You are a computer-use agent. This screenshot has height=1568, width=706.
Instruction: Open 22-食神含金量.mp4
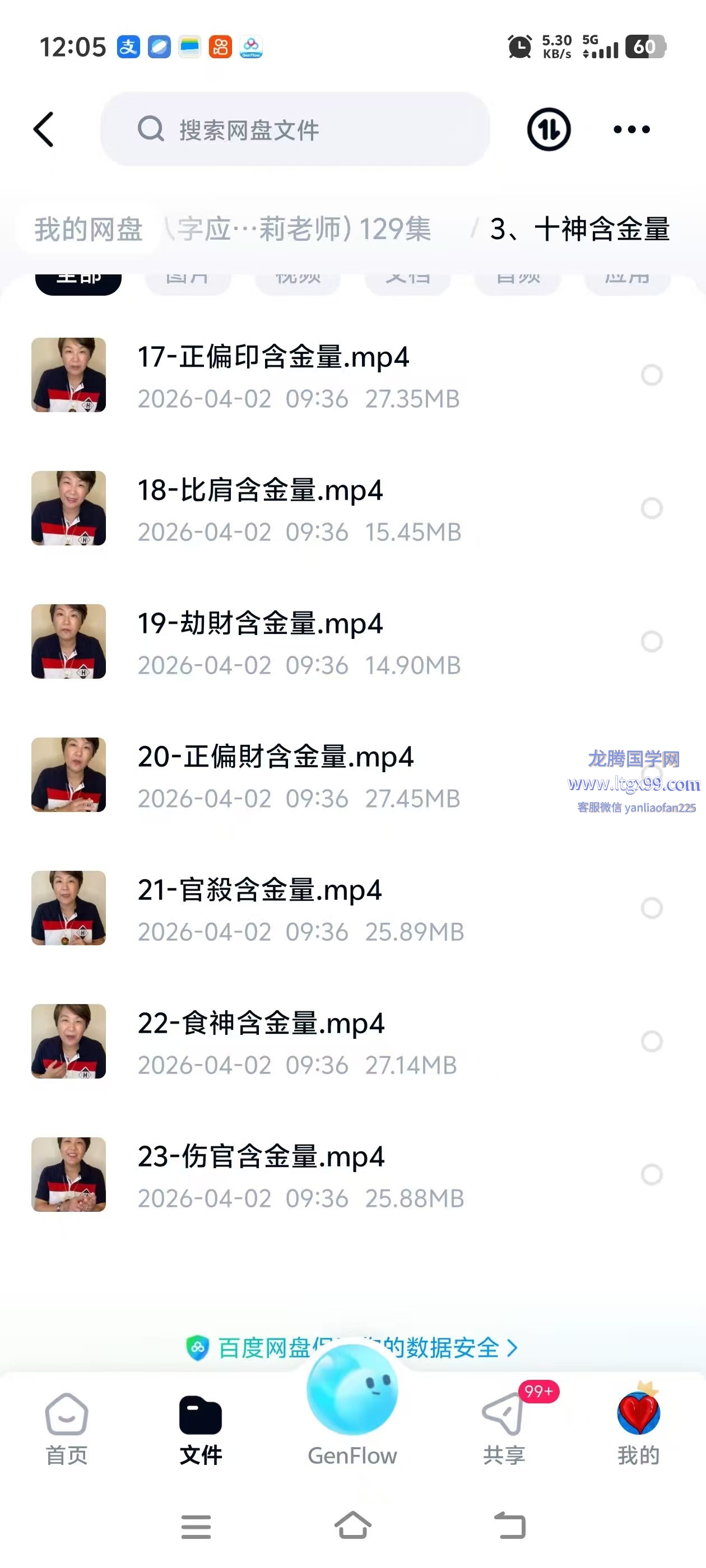tap(261, 1024)
